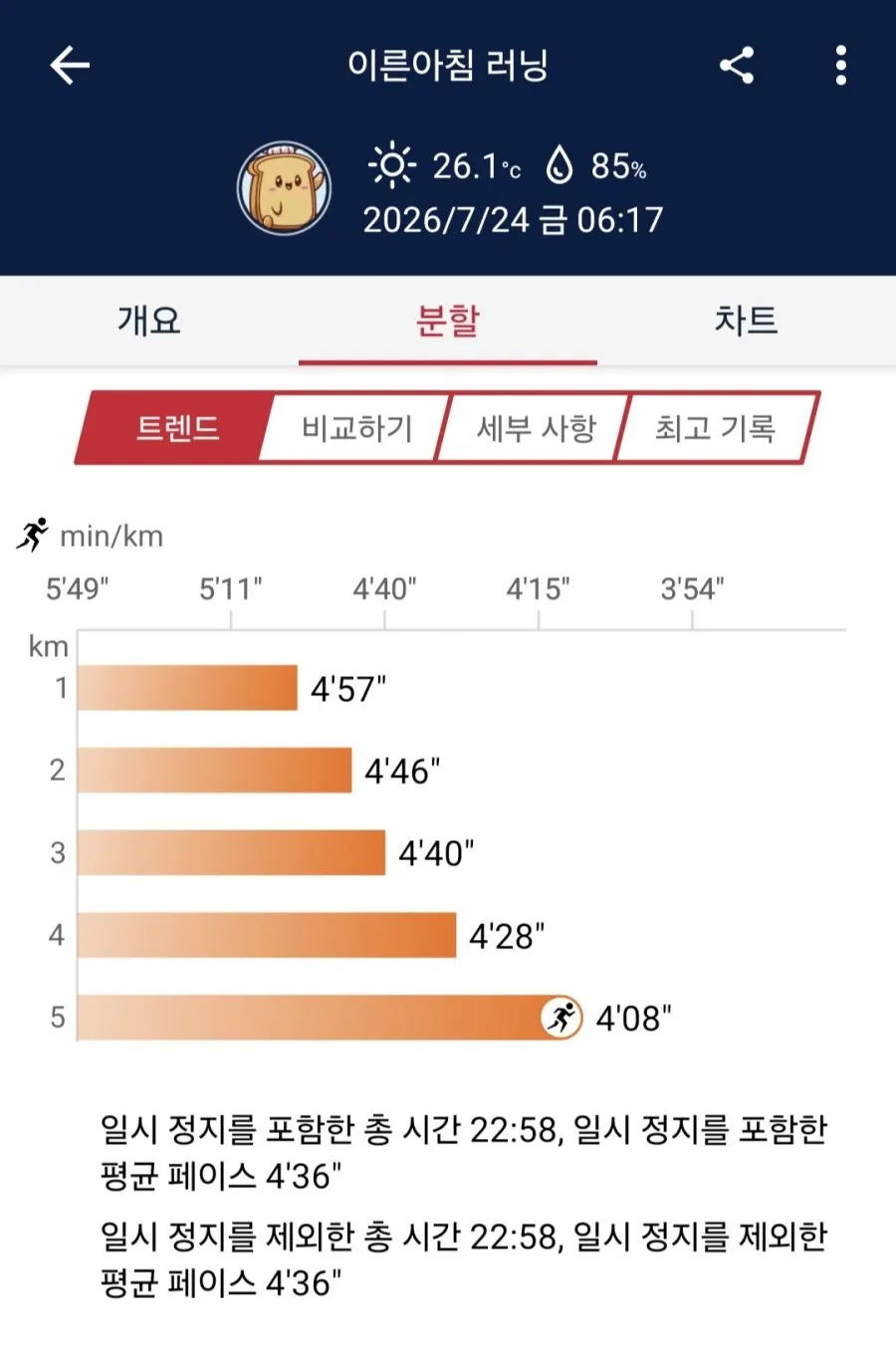View 최고 기록 segment
Viewport: 896px width, 1353px height.
715,428
